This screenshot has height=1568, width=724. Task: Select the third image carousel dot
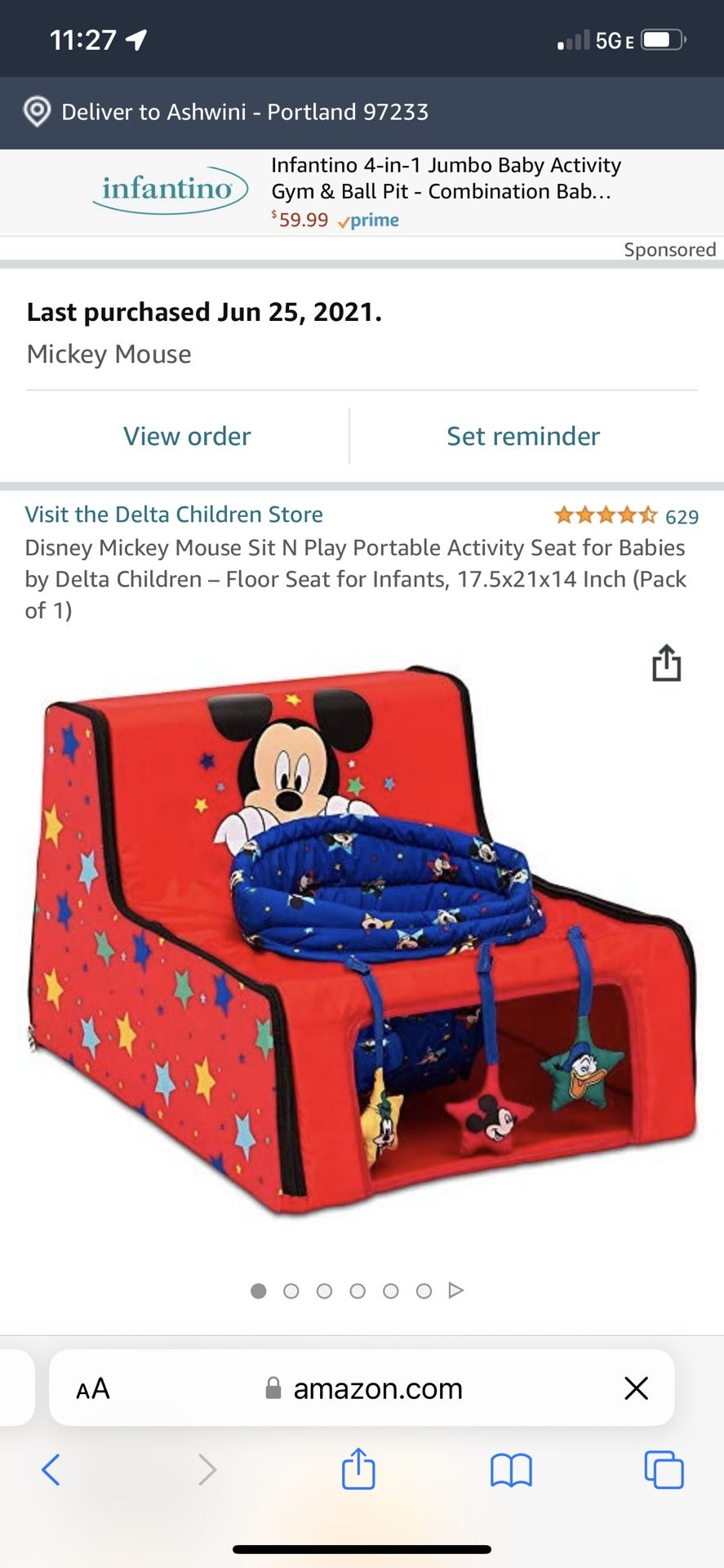click(325, 1291)
